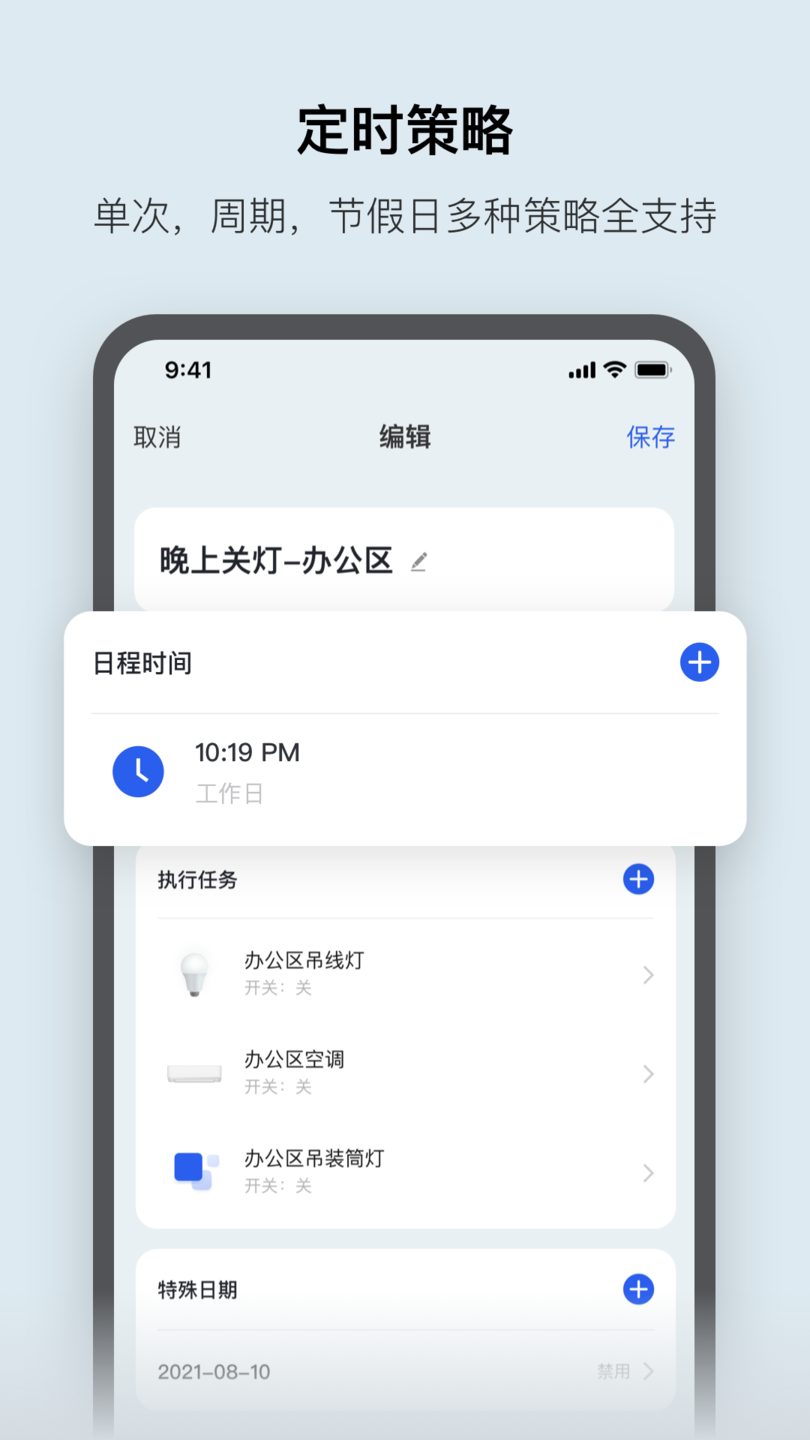The height and width of the screenshot is (1440, 810).
Task: 点击执行任务旁的加号图标
Action: point(637,879)
